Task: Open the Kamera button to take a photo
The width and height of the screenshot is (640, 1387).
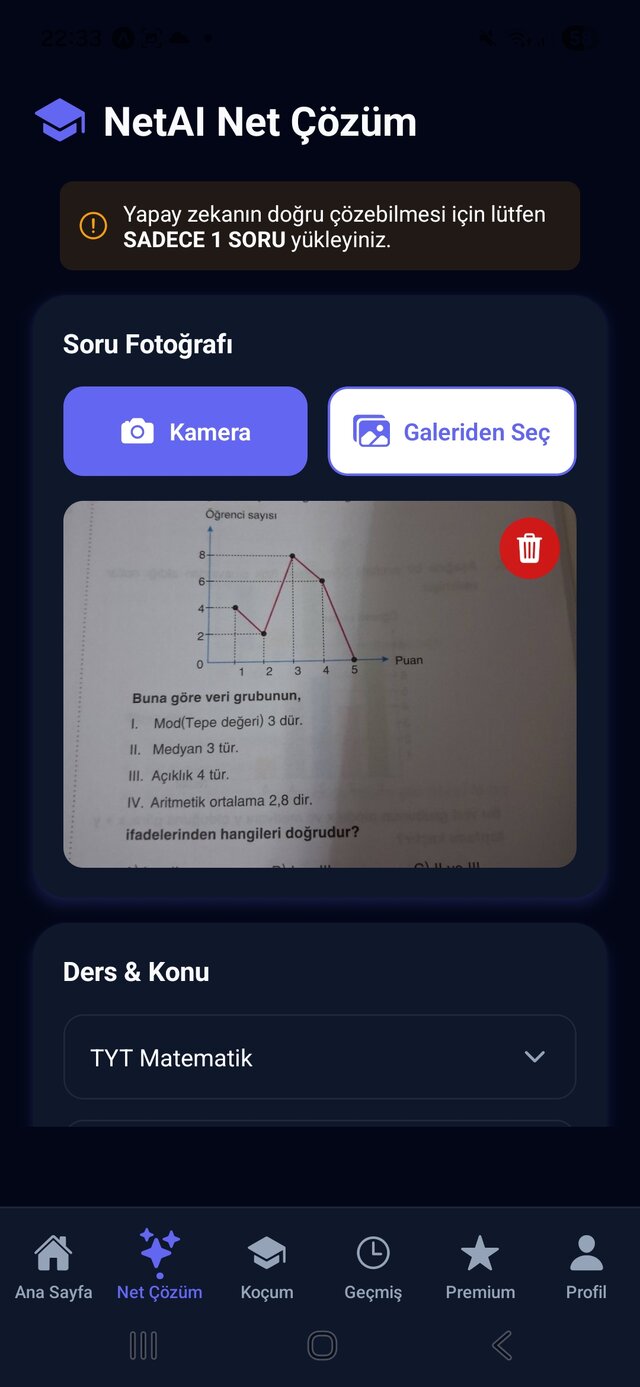Action: 185,432
